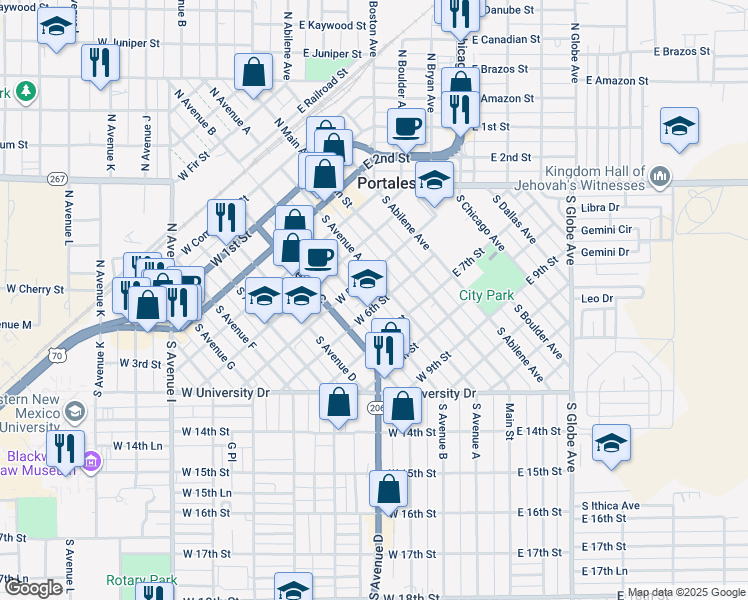Open the park icon left of N Avenue K
The width and height of the screenshot is (748, 600).
26,91
